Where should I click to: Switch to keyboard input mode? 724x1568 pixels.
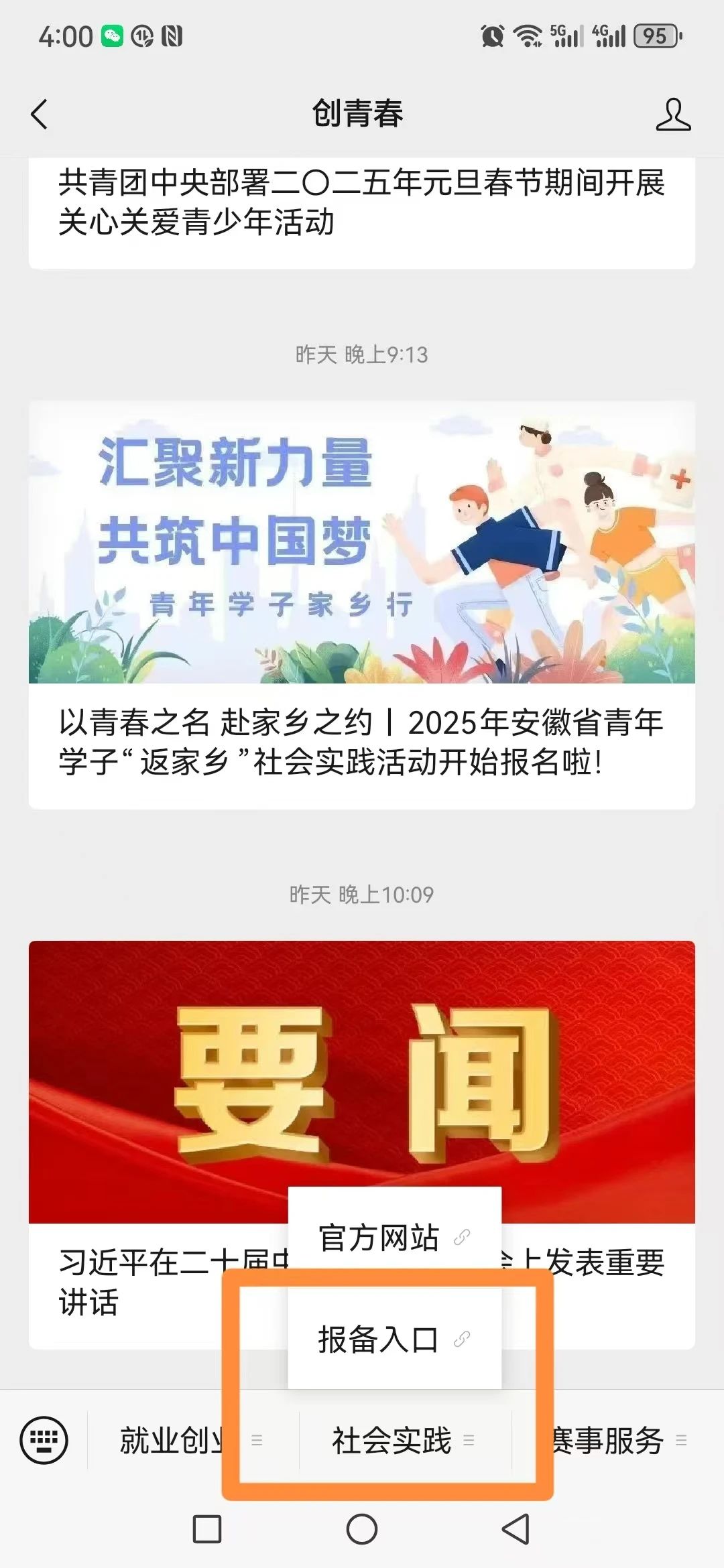pyautogui.click(x=44, y=1440)
